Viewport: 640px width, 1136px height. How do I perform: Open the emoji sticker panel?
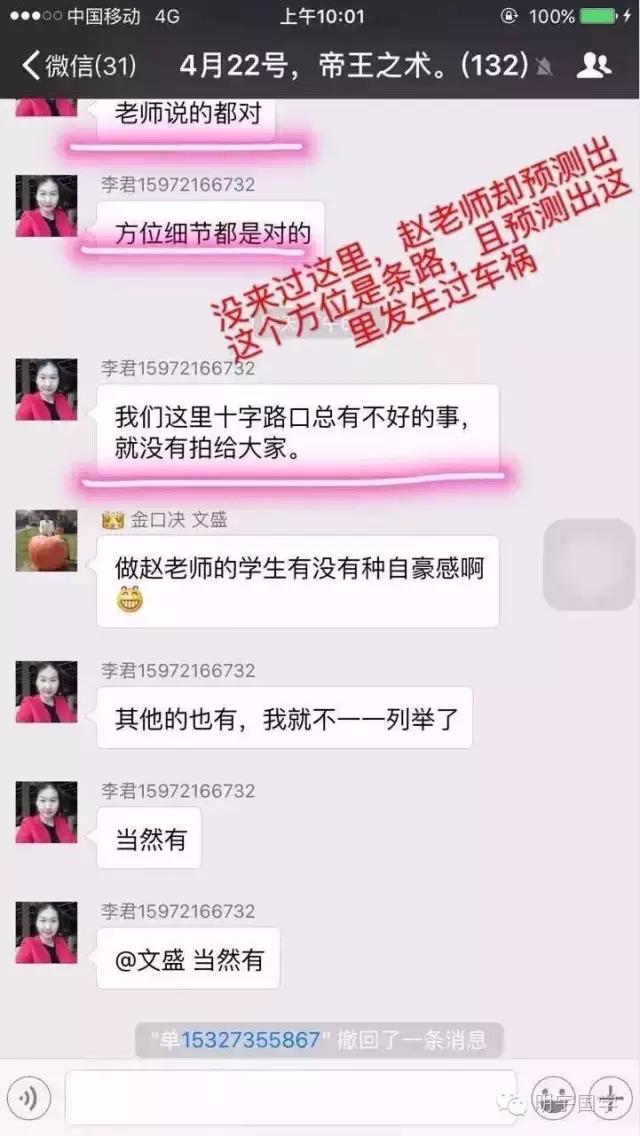click(x=553, y=1099)
